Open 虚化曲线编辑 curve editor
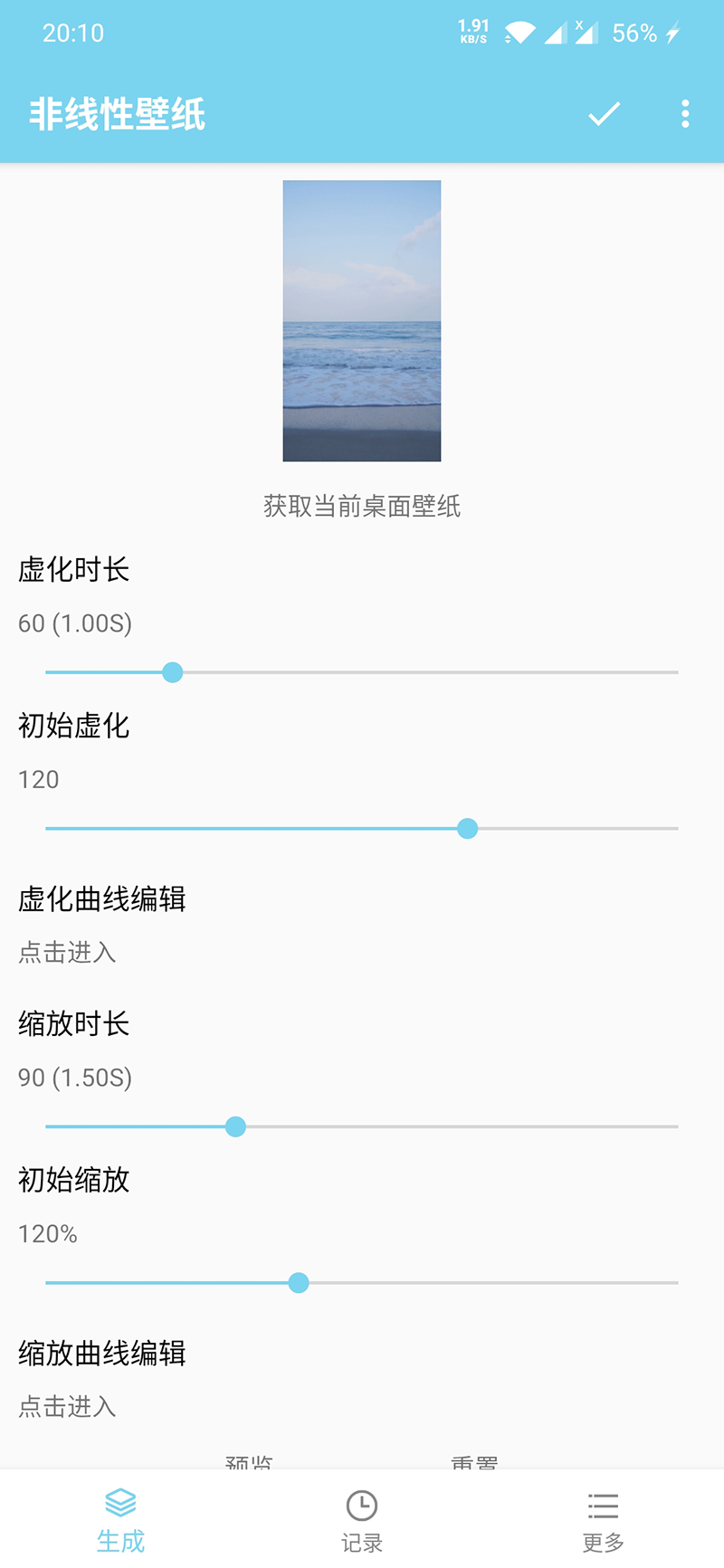 coord(101,924)
